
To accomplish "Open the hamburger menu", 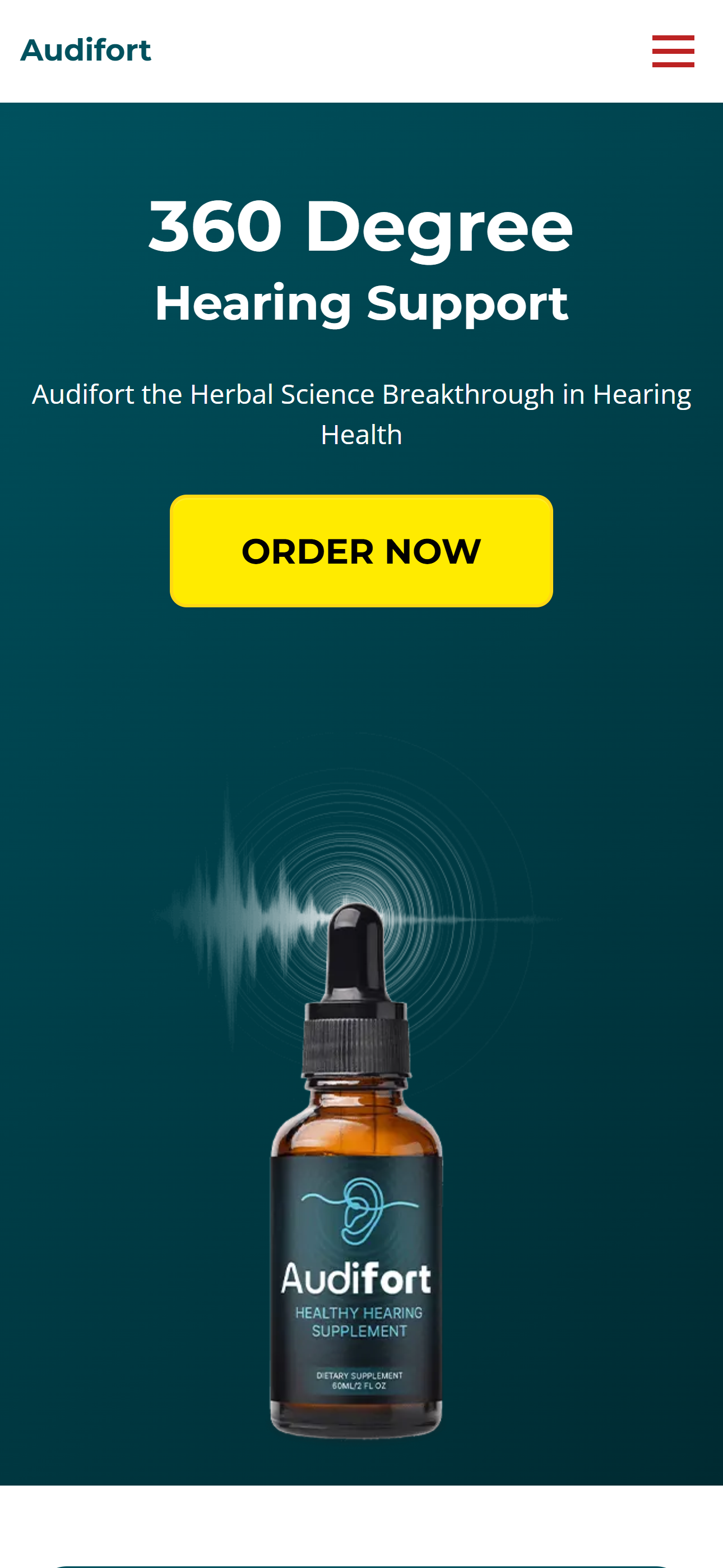I will [x=673, y=51].
